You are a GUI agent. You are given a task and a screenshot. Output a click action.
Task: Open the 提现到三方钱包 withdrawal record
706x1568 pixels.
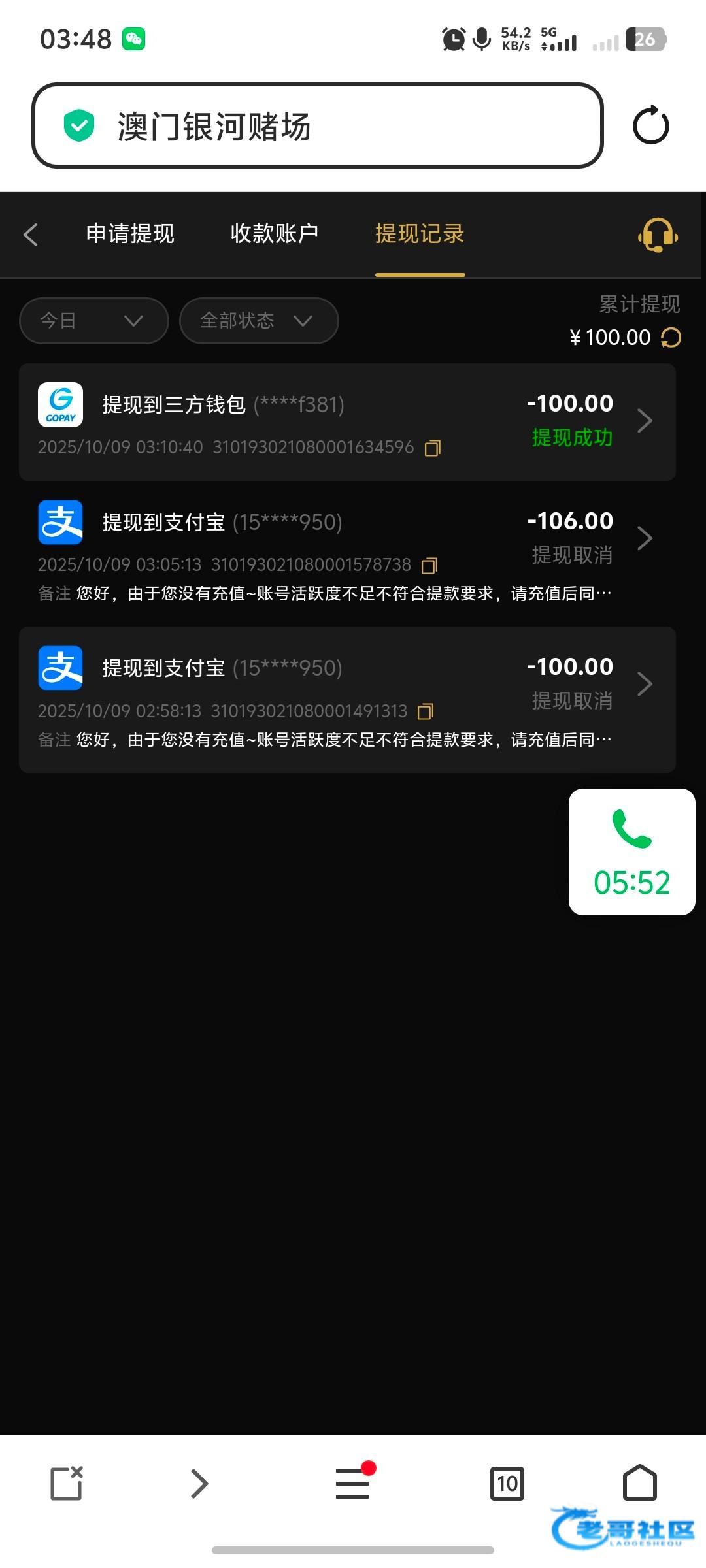tap(346, 421)
